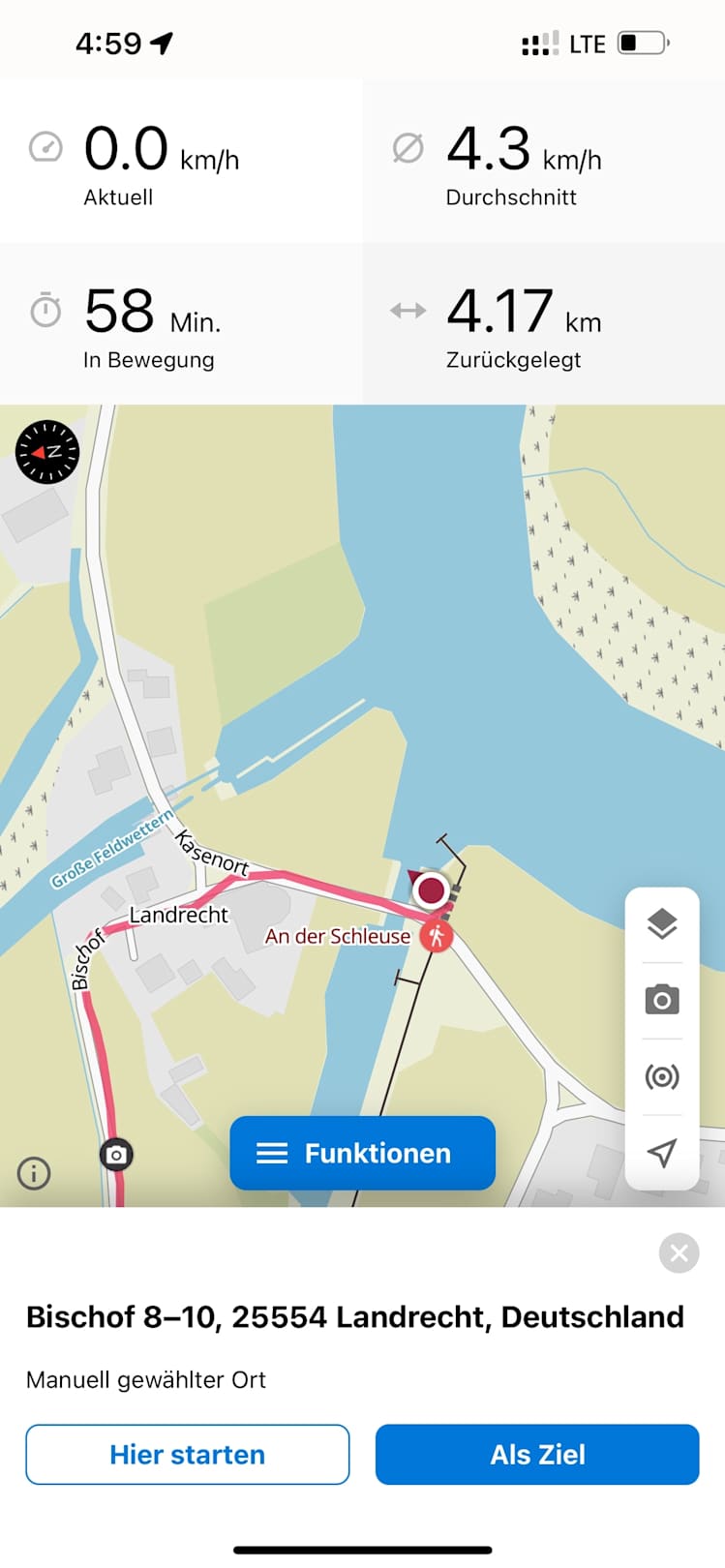
Task: Center the map on my location
Action: (x=662, y=1152)
